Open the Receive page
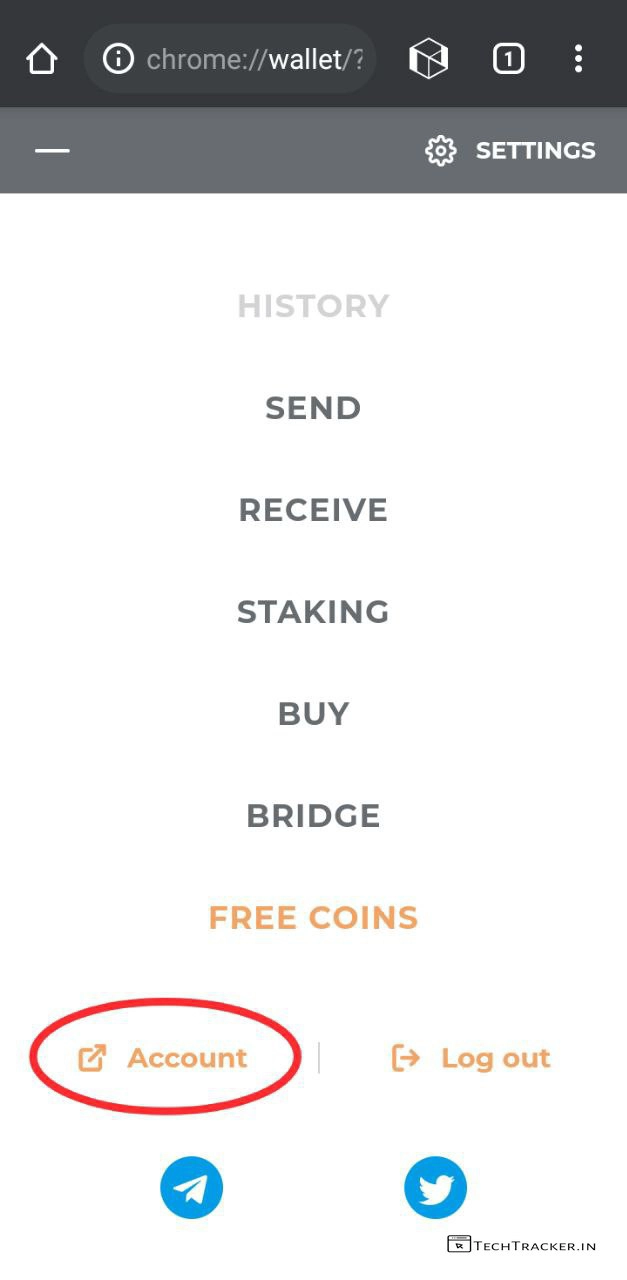 (313, 510)
